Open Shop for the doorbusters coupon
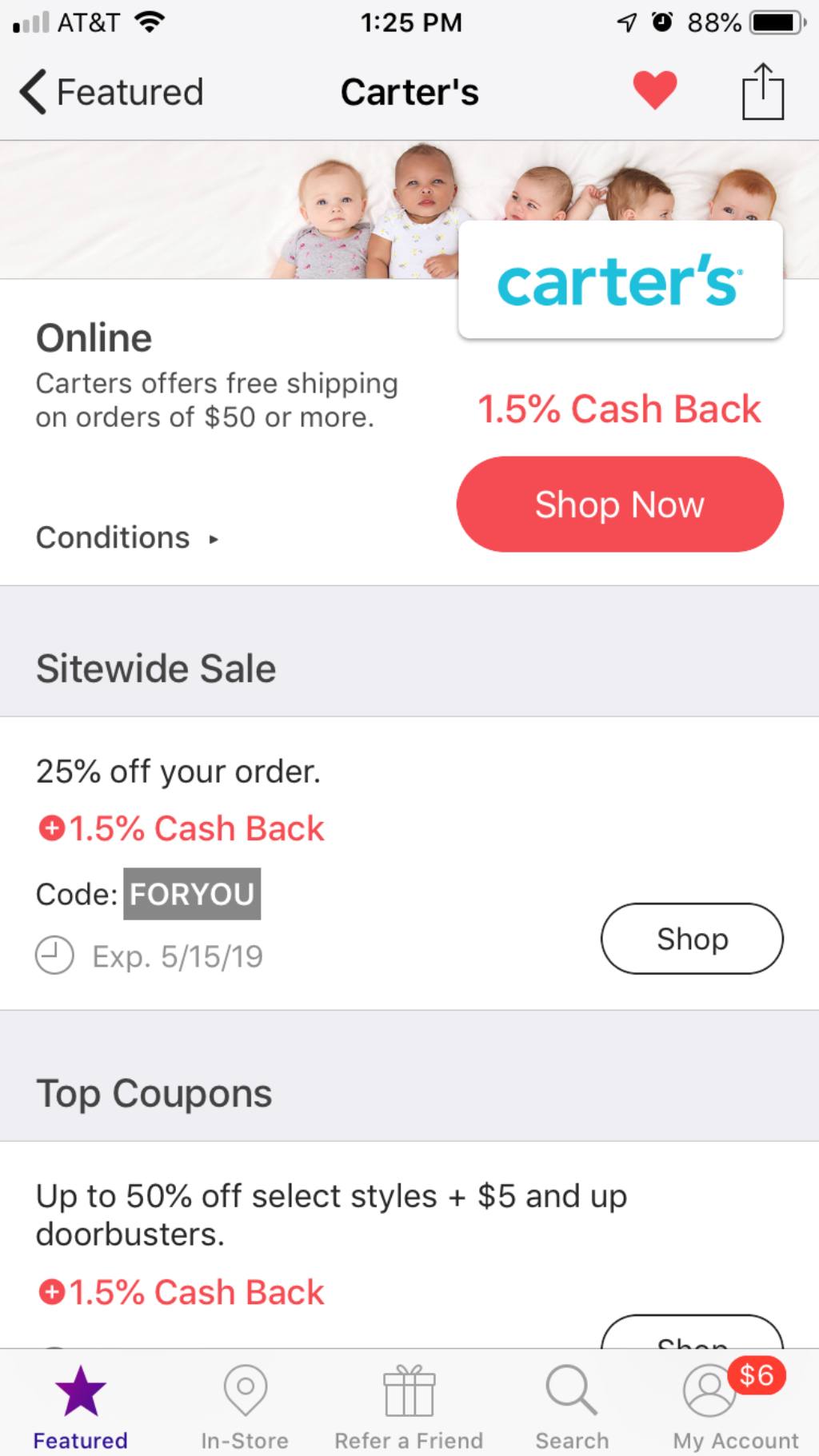This screenshot has width=819, height=1456. coord(691,1335)
